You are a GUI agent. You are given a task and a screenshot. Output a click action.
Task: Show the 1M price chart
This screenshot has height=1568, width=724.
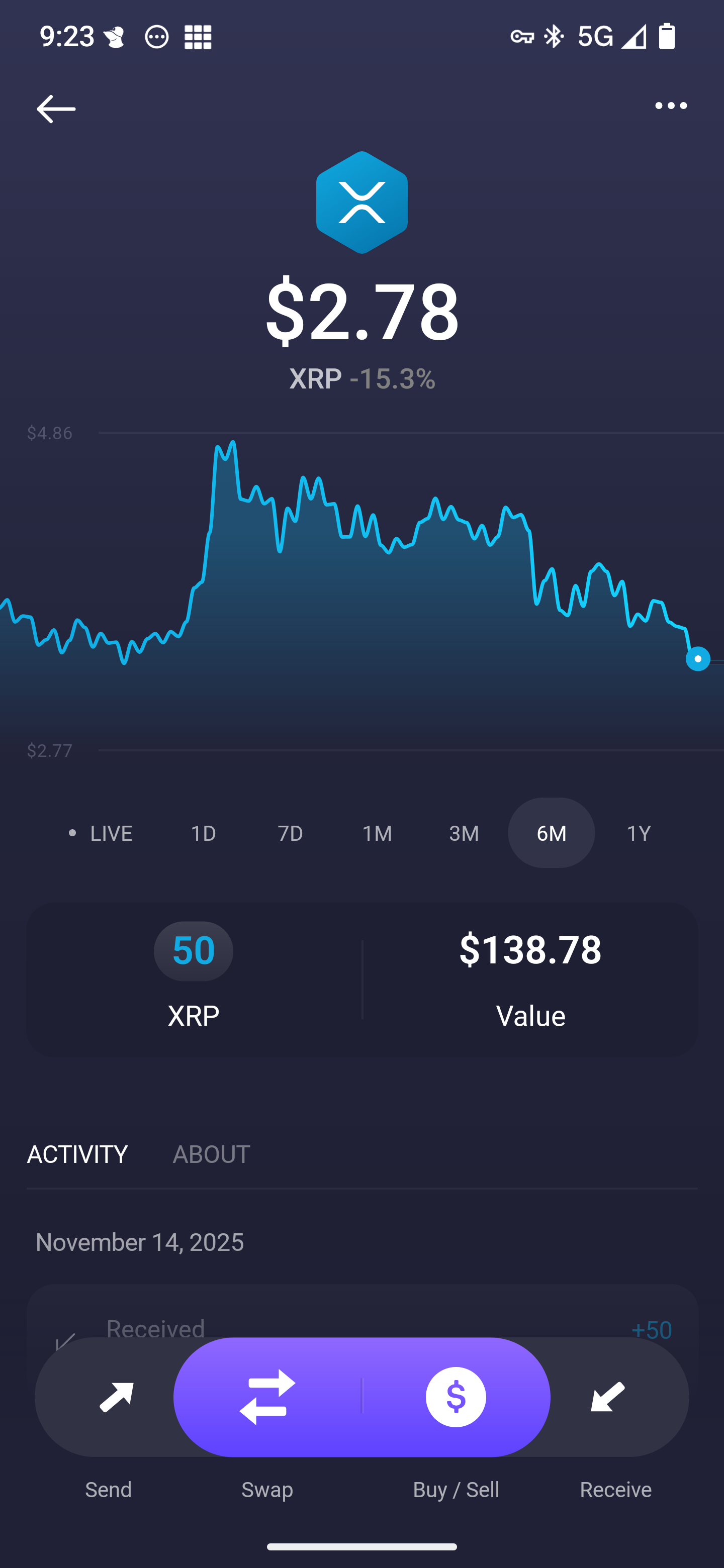click(x=377, y=833)
